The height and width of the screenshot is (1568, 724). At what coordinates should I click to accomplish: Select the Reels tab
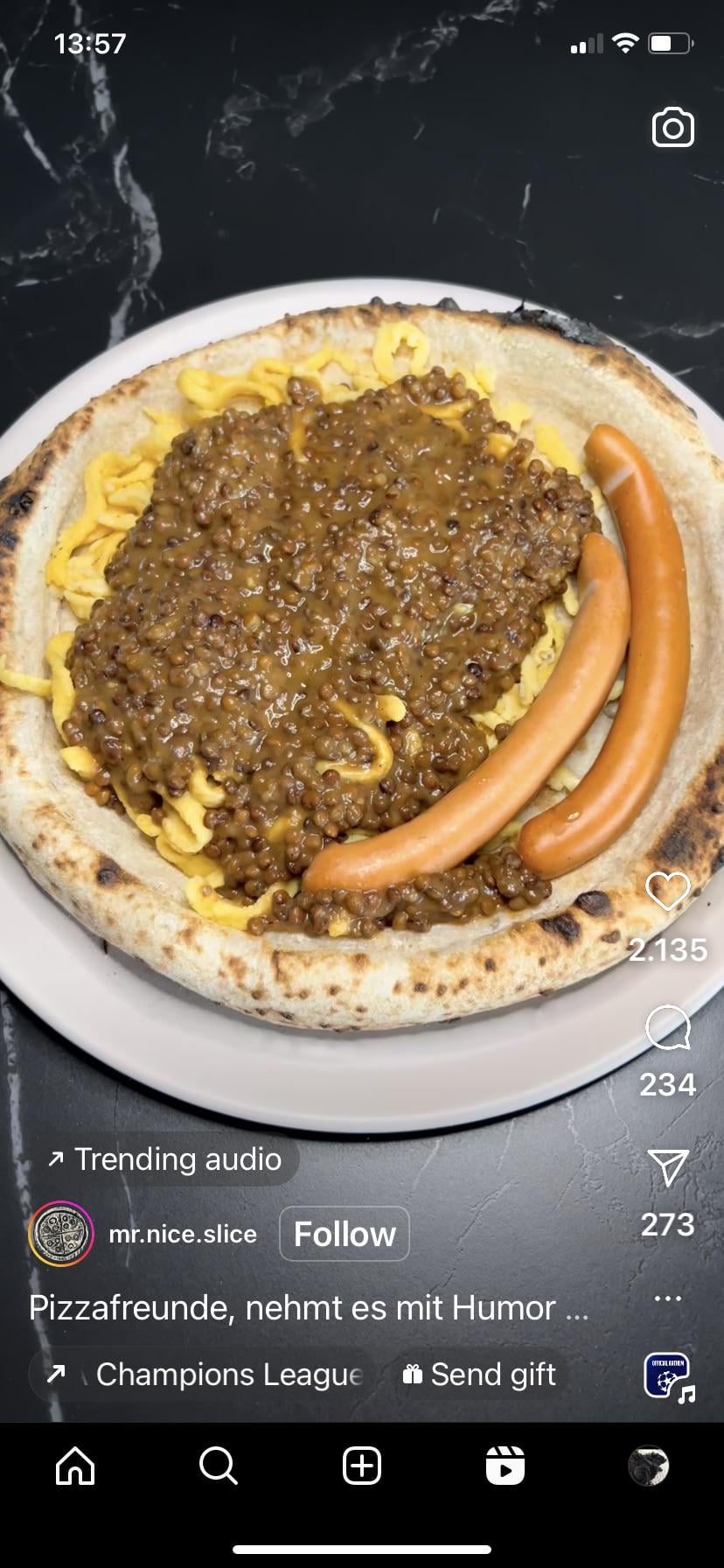(505, 1466)
